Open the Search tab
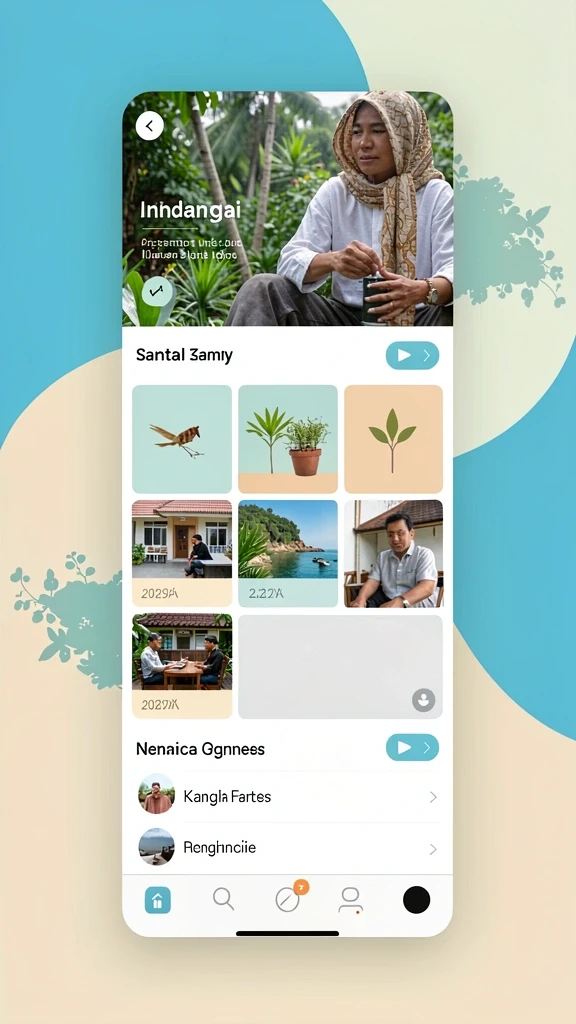 point(223,899)
